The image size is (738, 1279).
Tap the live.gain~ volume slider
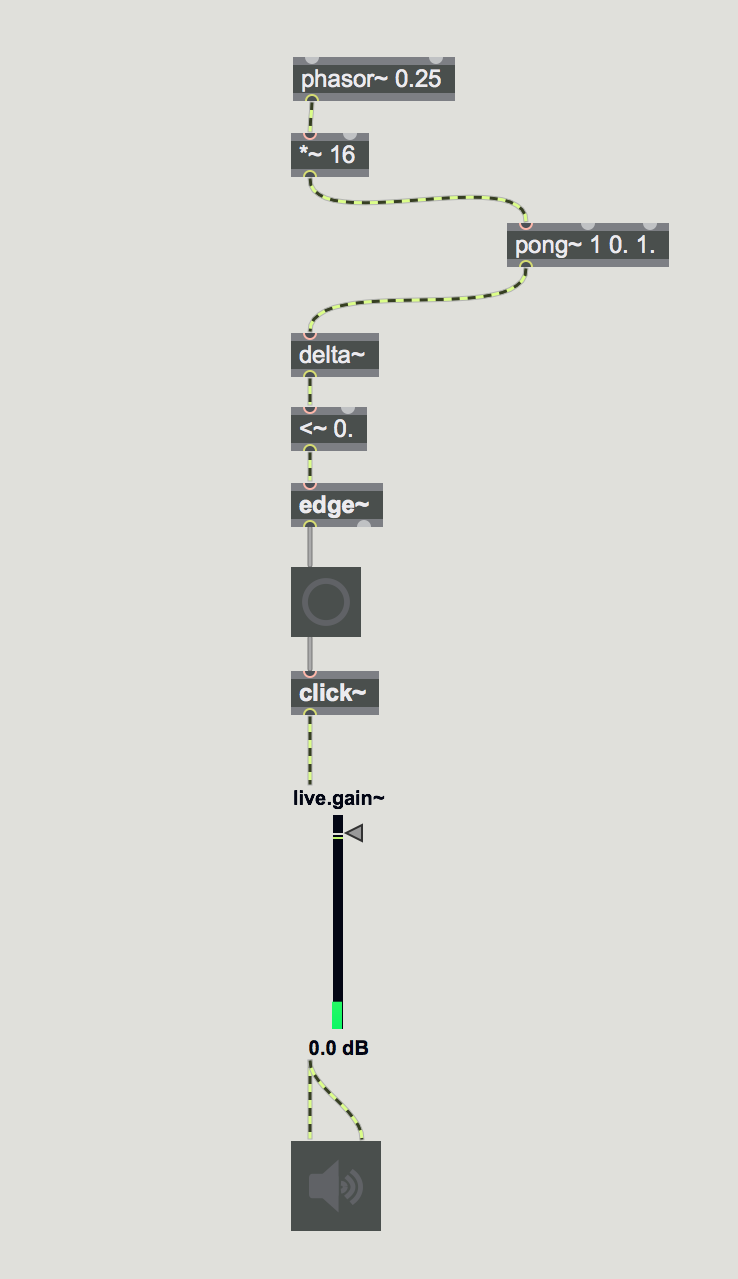338,920
